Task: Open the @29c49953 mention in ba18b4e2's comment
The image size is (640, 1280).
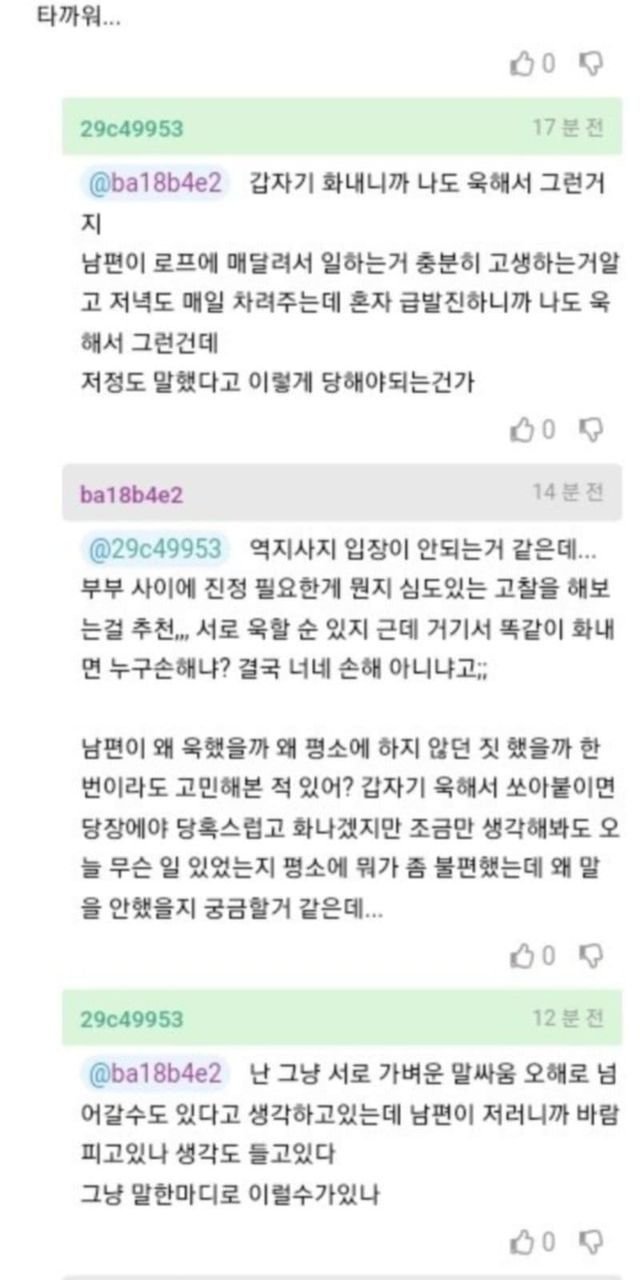Action: click(x=155, y=549)
